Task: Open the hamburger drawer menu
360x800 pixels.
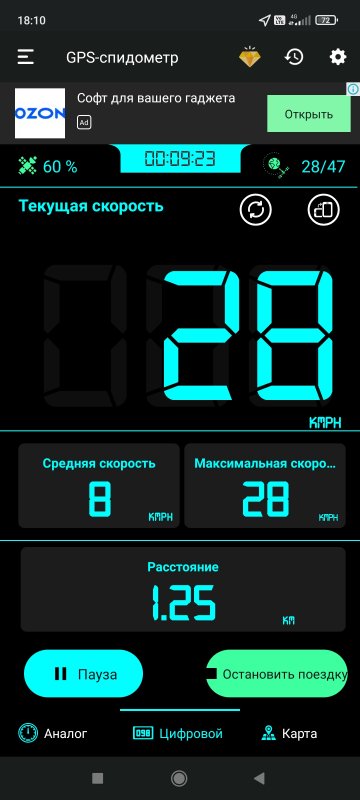Action: 25,57
